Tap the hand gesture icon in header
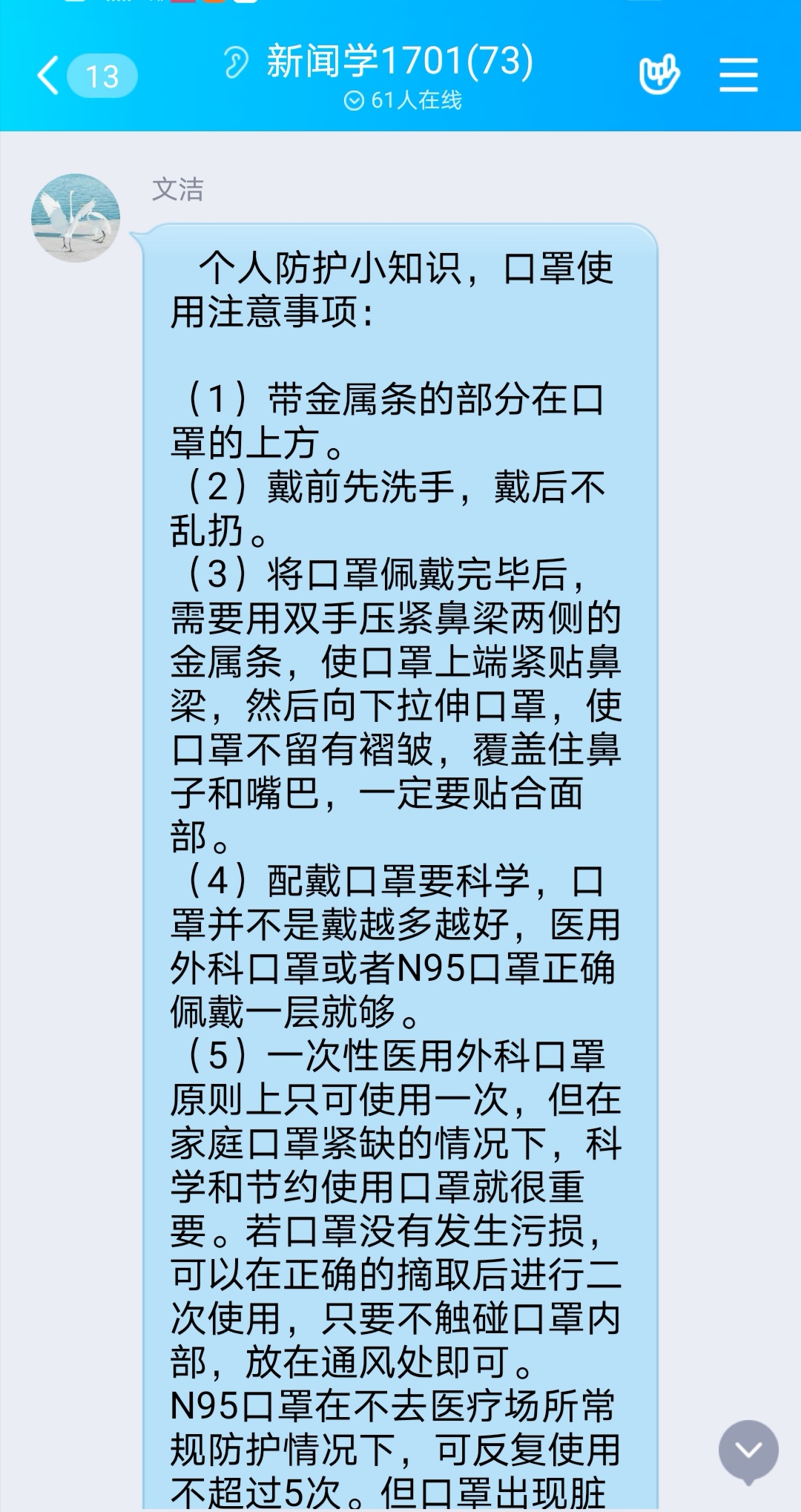 [659, 74]
